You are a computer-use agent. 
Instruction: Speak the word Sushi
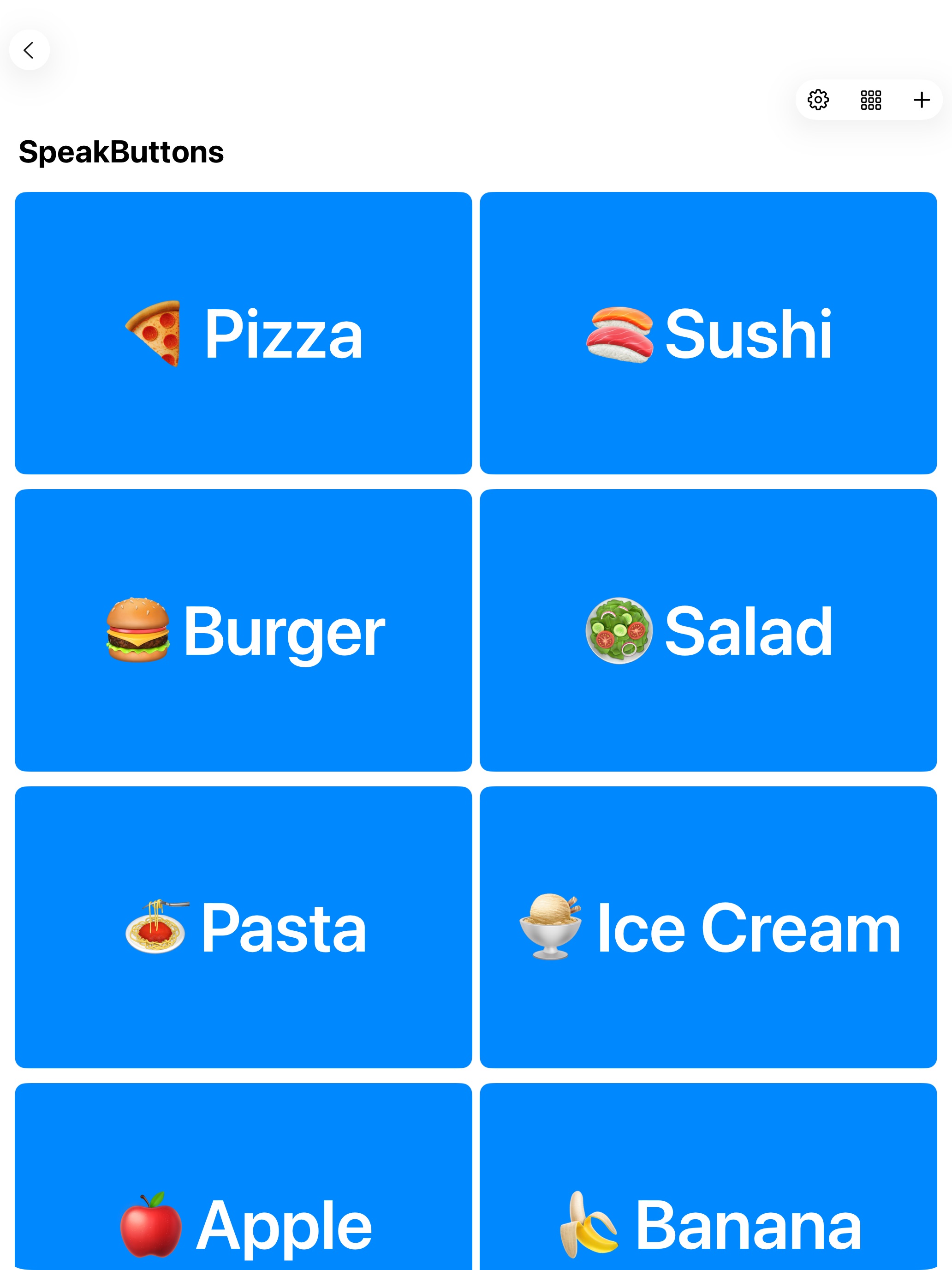point(709,332)
